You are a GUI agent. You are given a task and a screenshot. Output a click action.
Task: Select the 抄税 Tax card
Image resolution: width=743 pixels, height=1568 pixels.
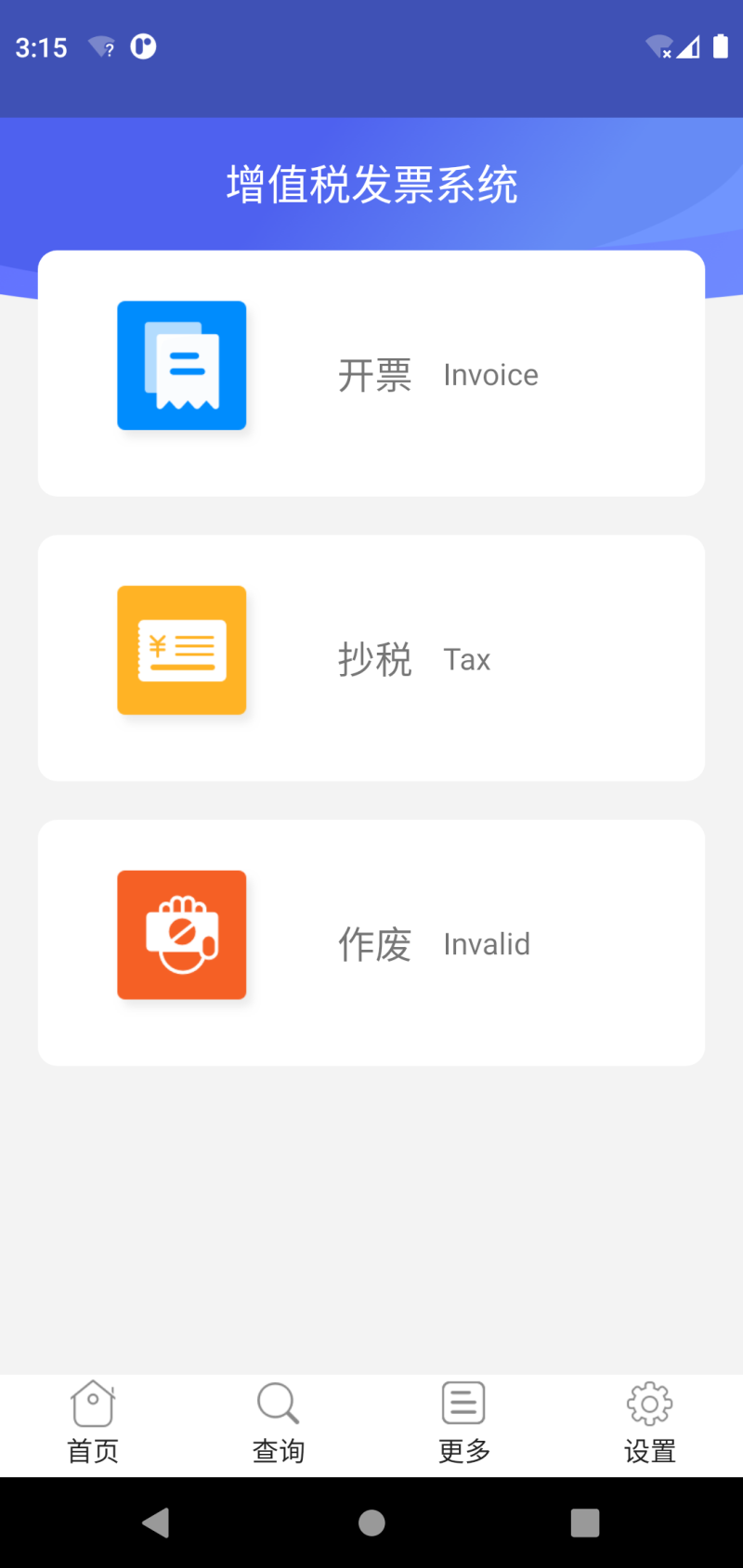(371, 657)
